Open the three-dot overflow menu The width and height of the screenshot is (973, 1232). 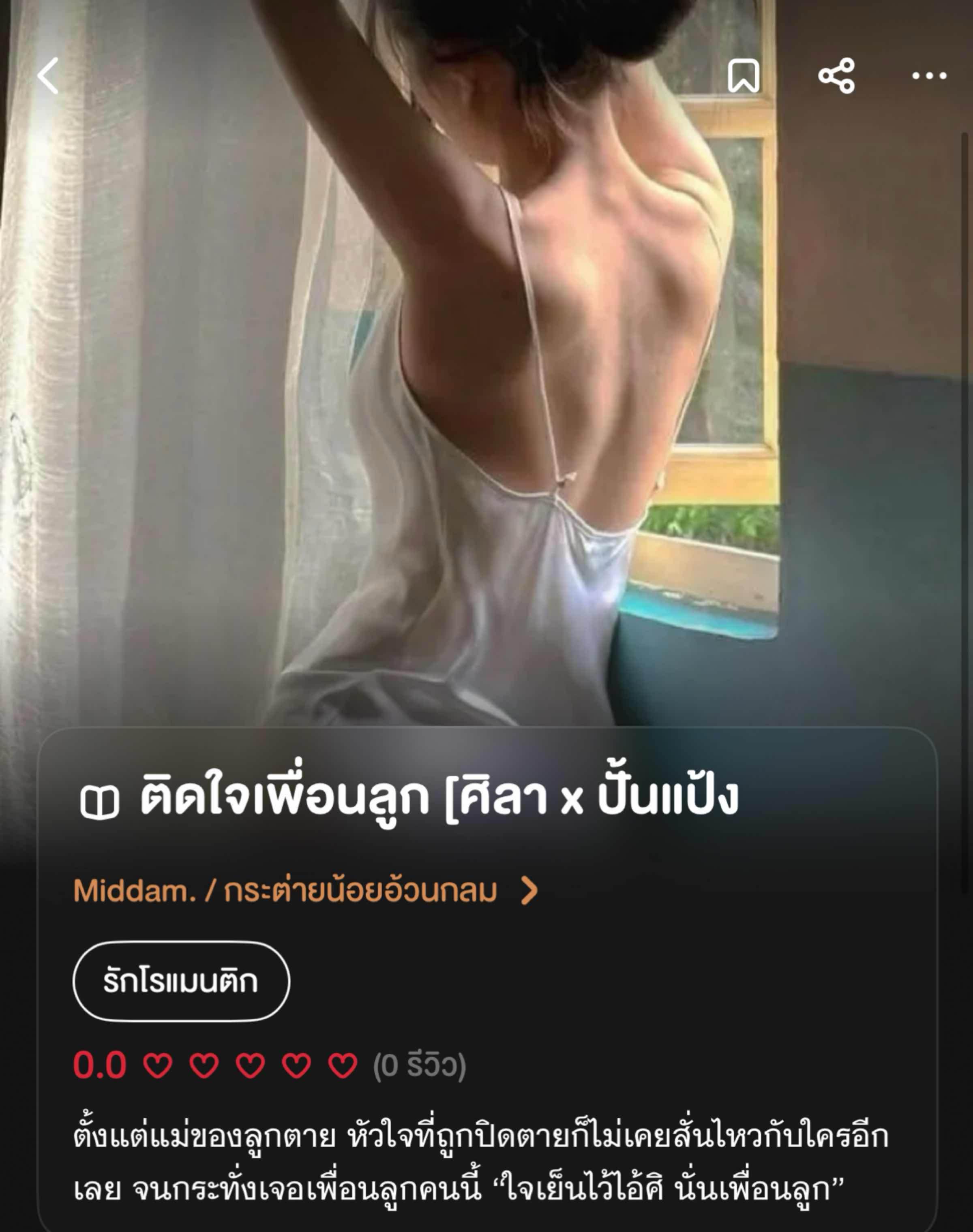coord(928,75)
